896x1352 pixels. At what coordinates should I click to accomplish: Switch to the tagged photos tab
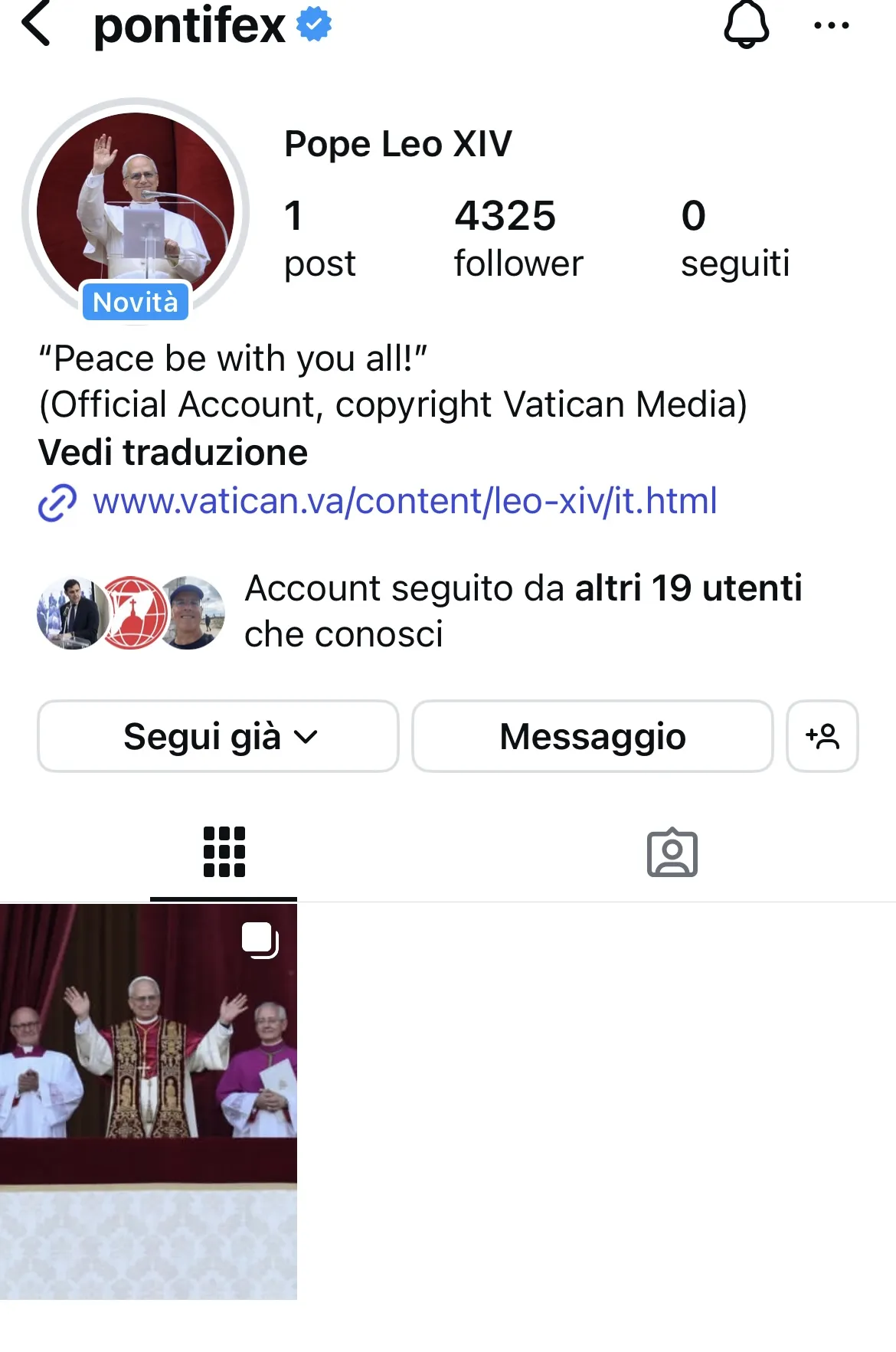[672, 852]
